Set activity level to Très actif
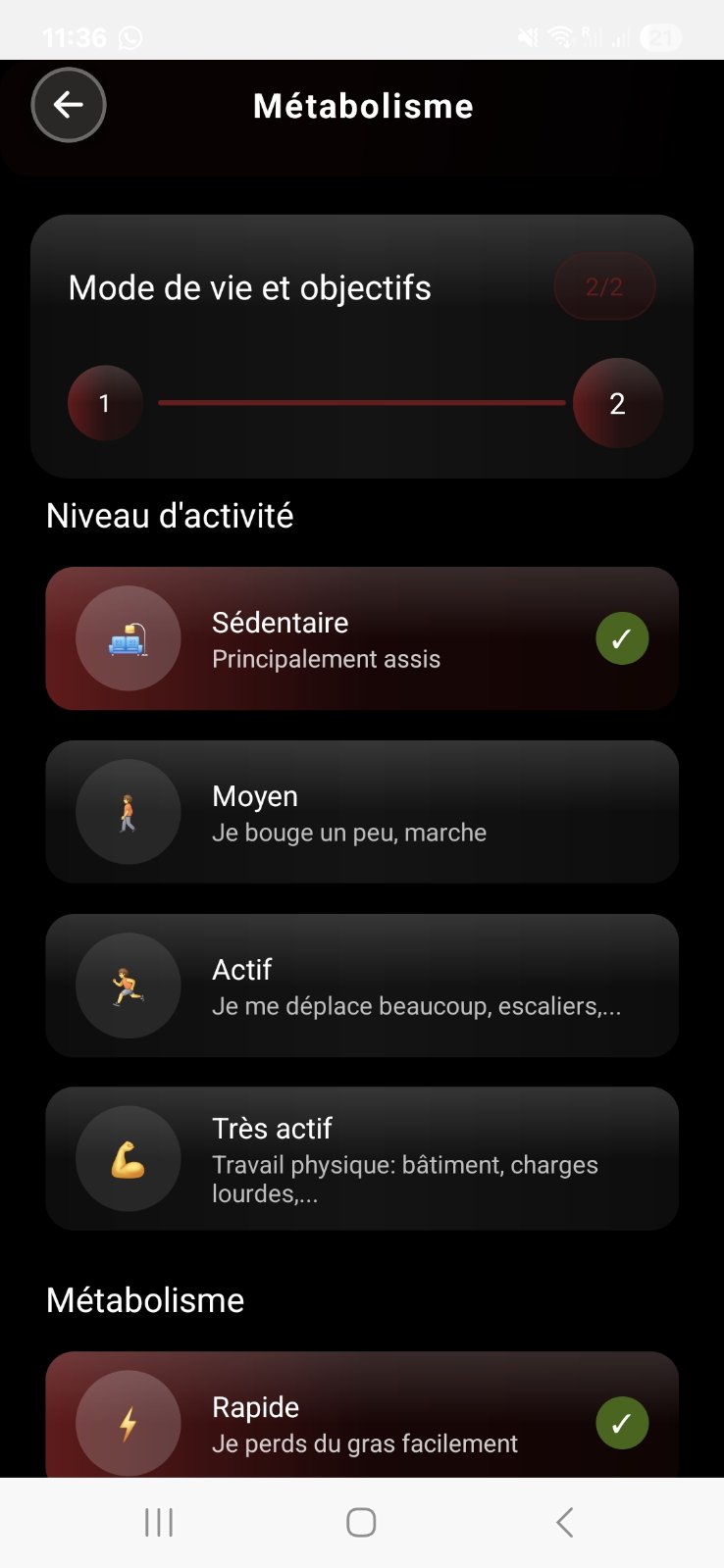The height and width of the screenshot is (1568, 724). pyautogui.click(x=362, y=1158)
